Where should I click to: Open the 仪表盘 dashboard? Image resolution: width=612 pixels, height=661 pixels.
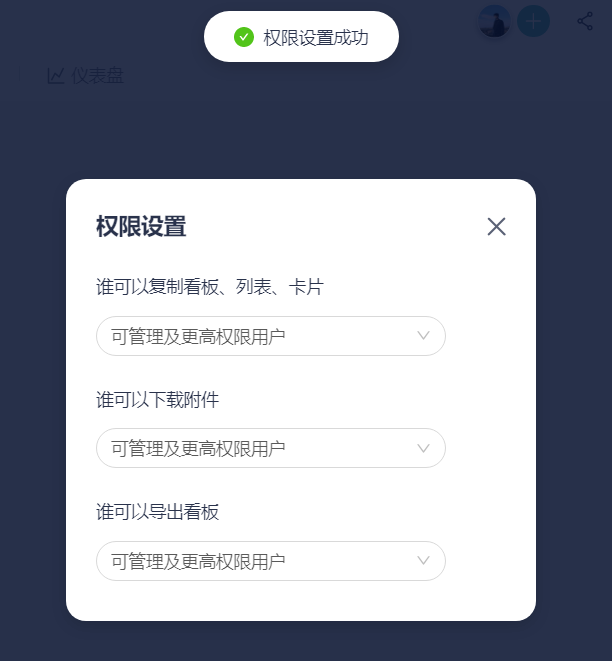pos(86,75)
